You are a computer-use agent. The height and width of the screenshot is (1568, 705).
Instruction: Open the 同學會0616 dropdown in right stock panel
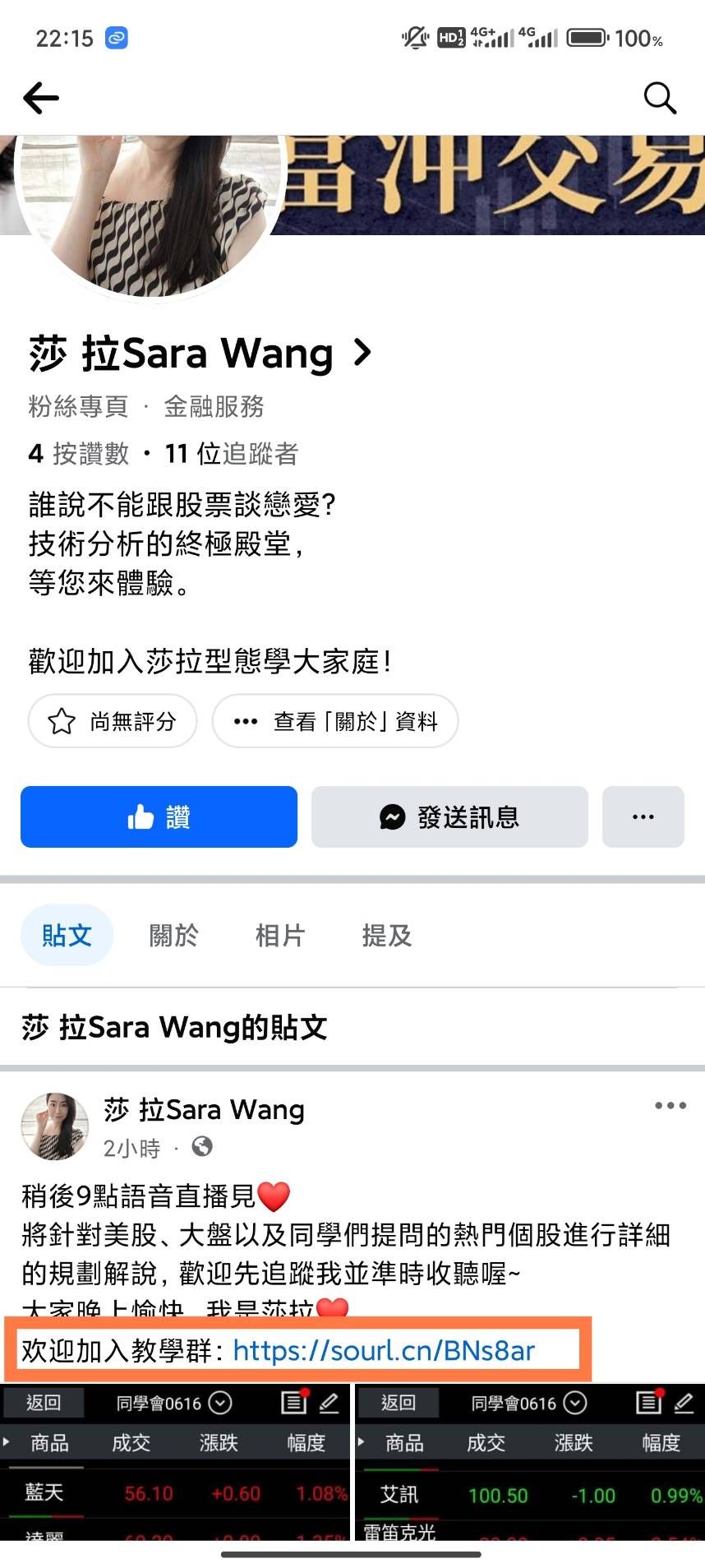(575, 1403)
